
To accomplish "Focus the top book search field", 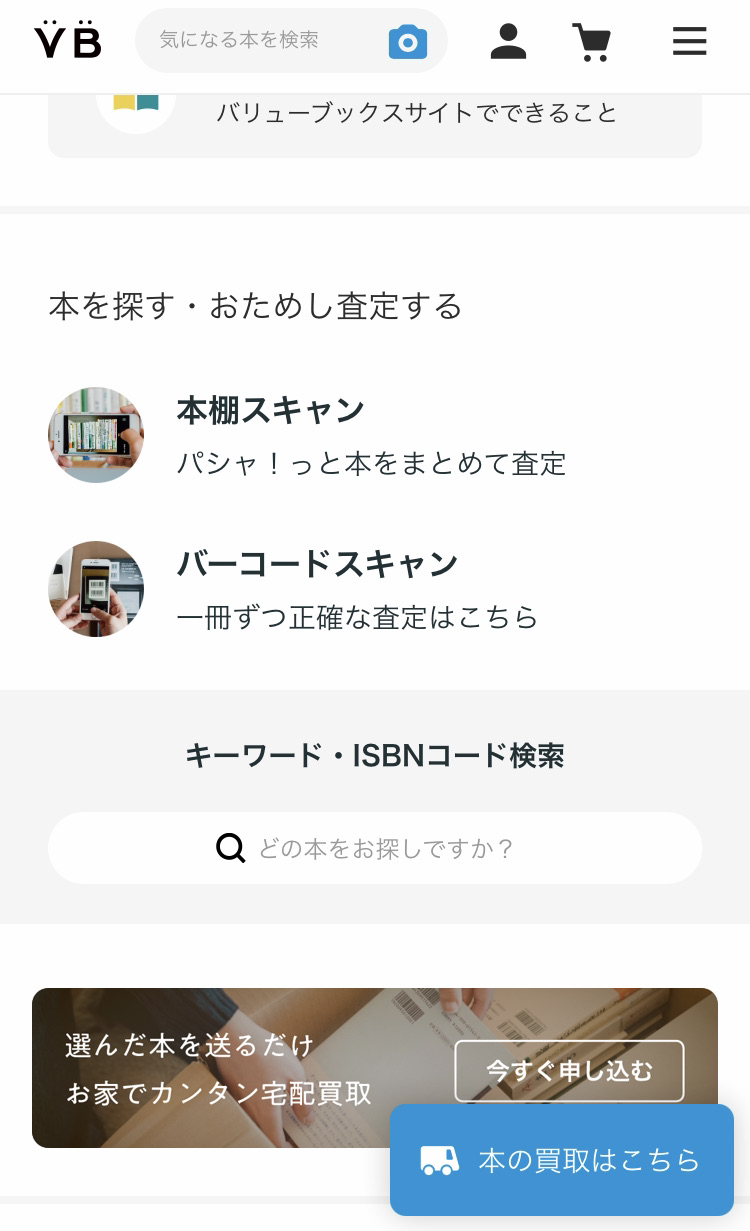I will click(x=260, y=40).
